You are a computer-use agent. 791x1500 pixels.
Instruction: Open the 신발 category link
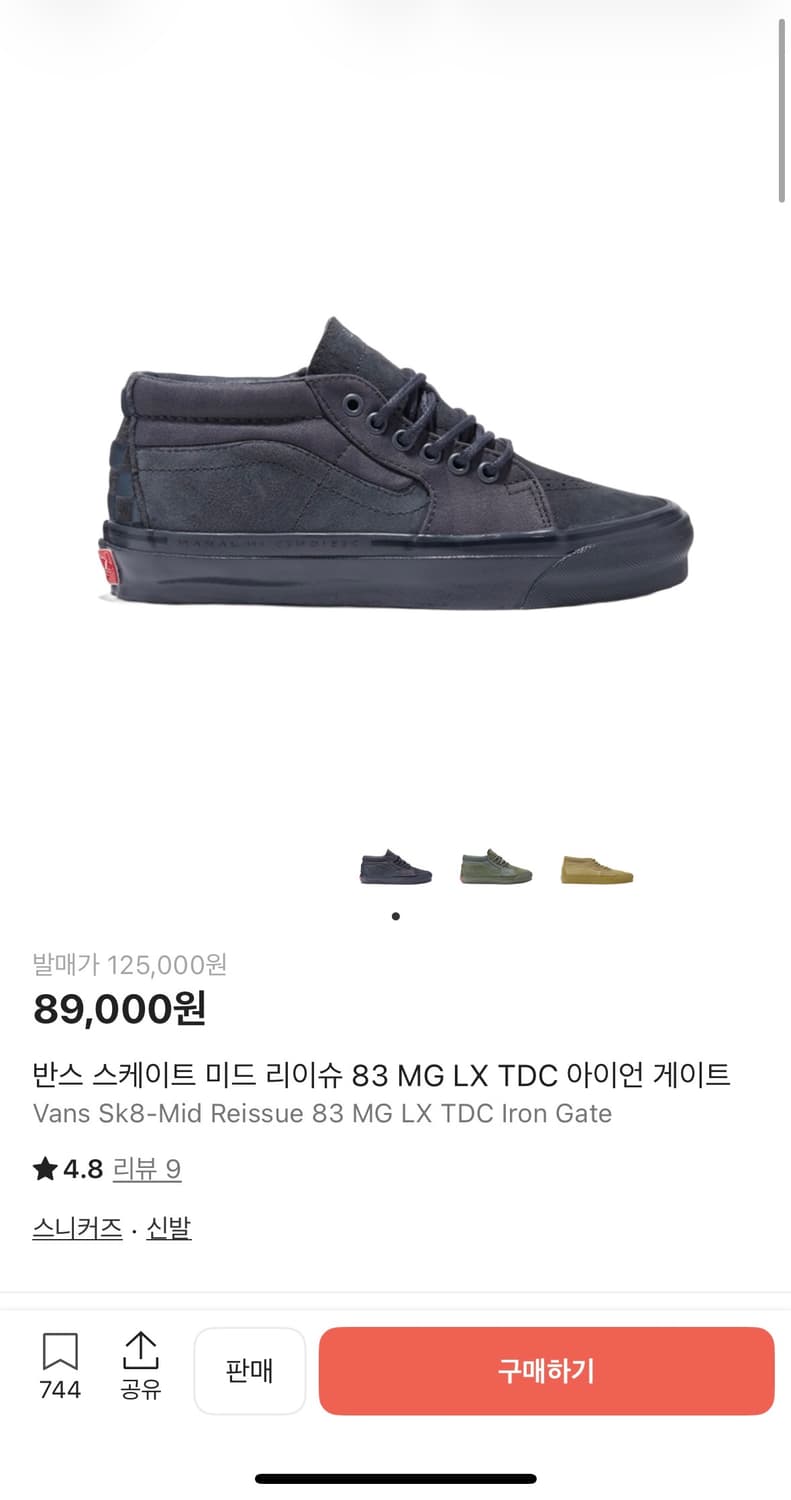166,1227
